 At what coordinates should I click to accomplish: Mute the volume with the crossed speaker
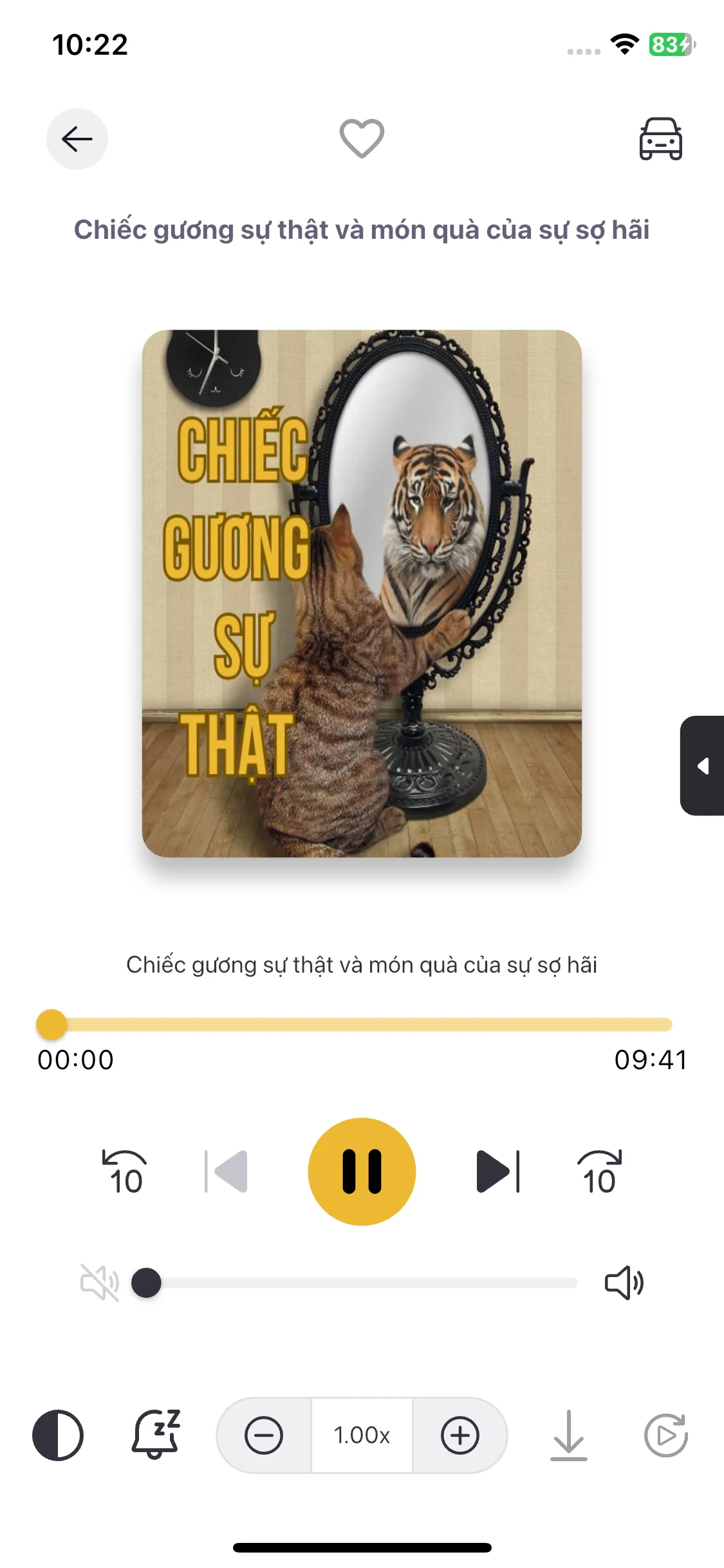tap(99, 1283)
